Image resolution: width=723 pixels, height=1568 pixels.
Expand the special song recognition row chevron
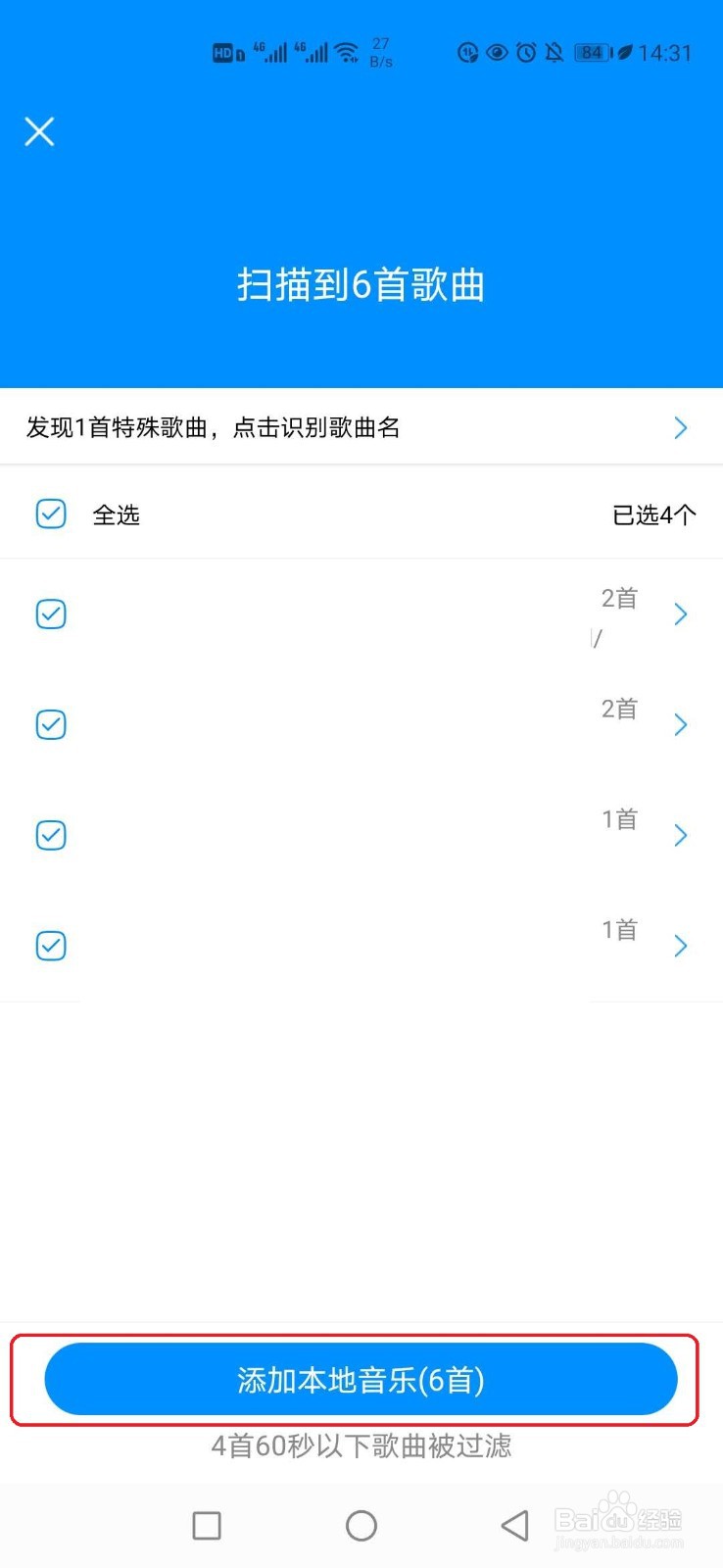click(x=681, y=426)
